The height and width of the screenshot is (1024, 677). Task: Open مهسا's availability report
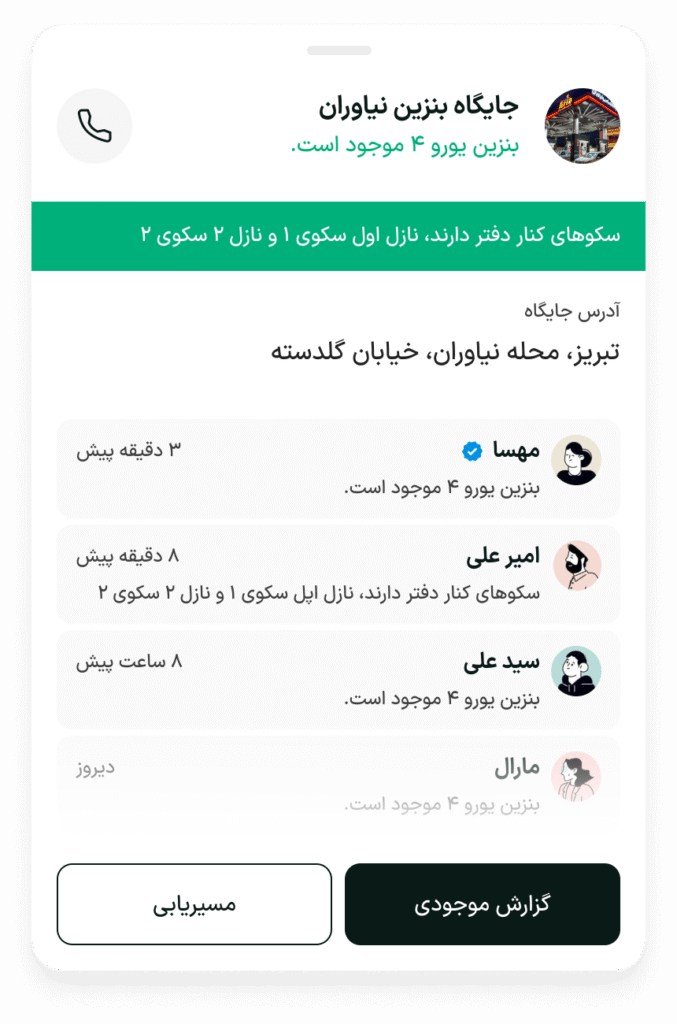coord(338,468)
